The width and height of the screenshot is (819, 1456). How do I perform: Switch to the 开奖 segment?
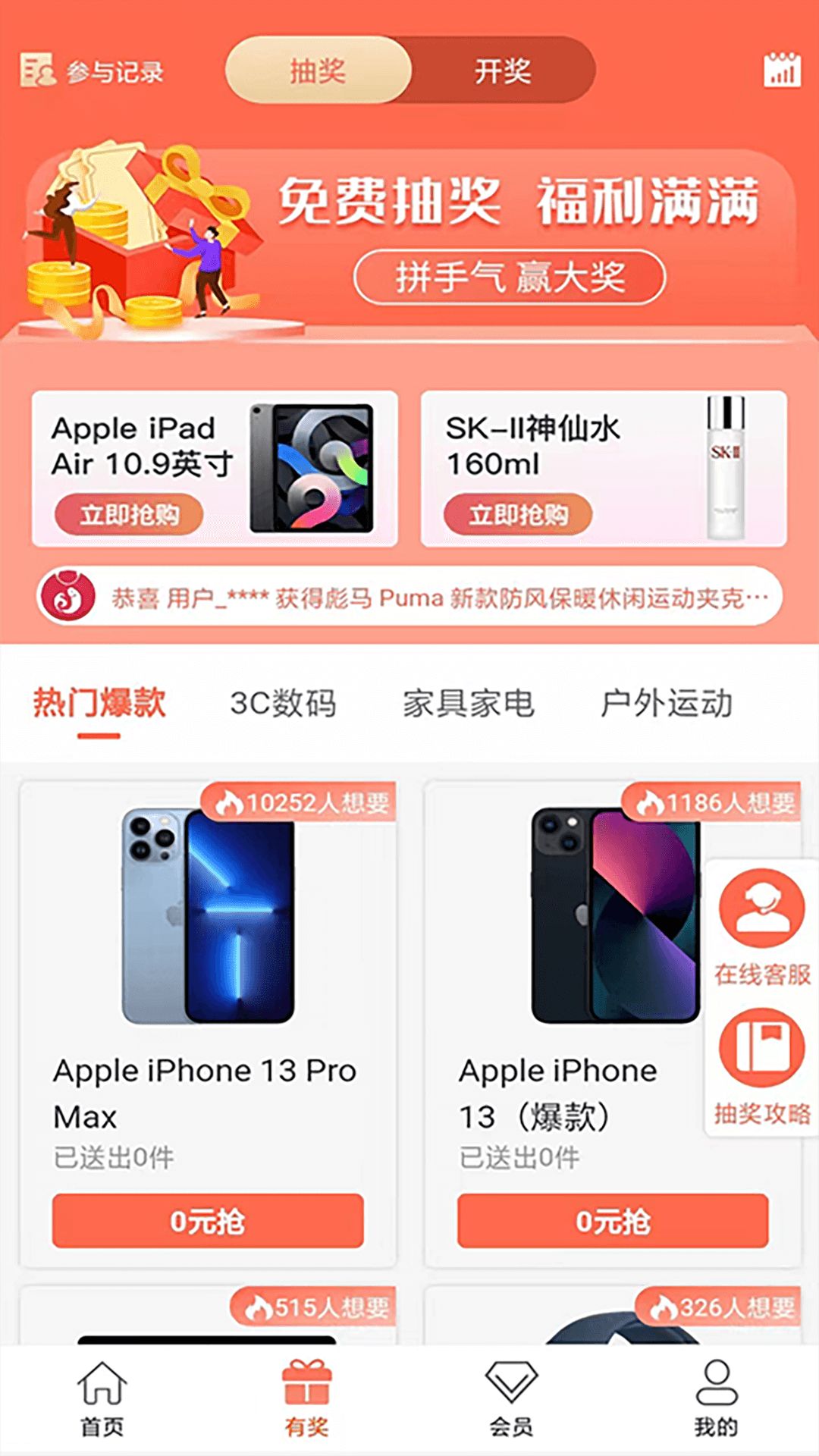(x=502, y=71)
